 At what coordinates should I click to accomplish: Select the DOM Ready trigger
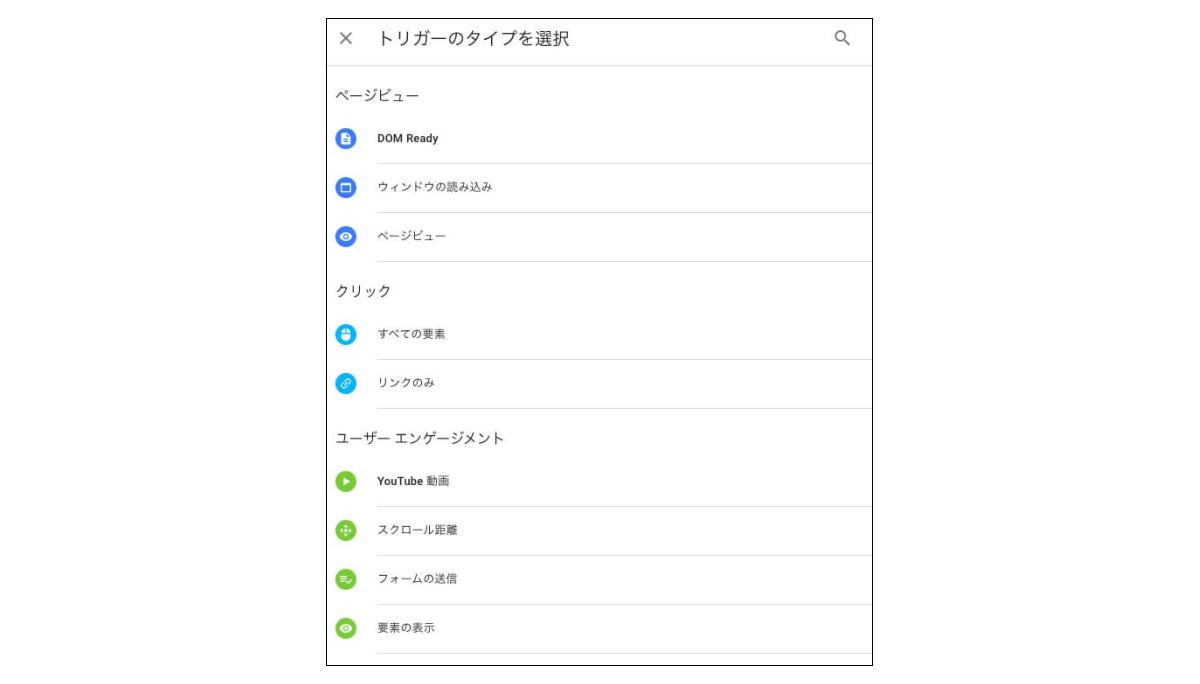point(599,139)
